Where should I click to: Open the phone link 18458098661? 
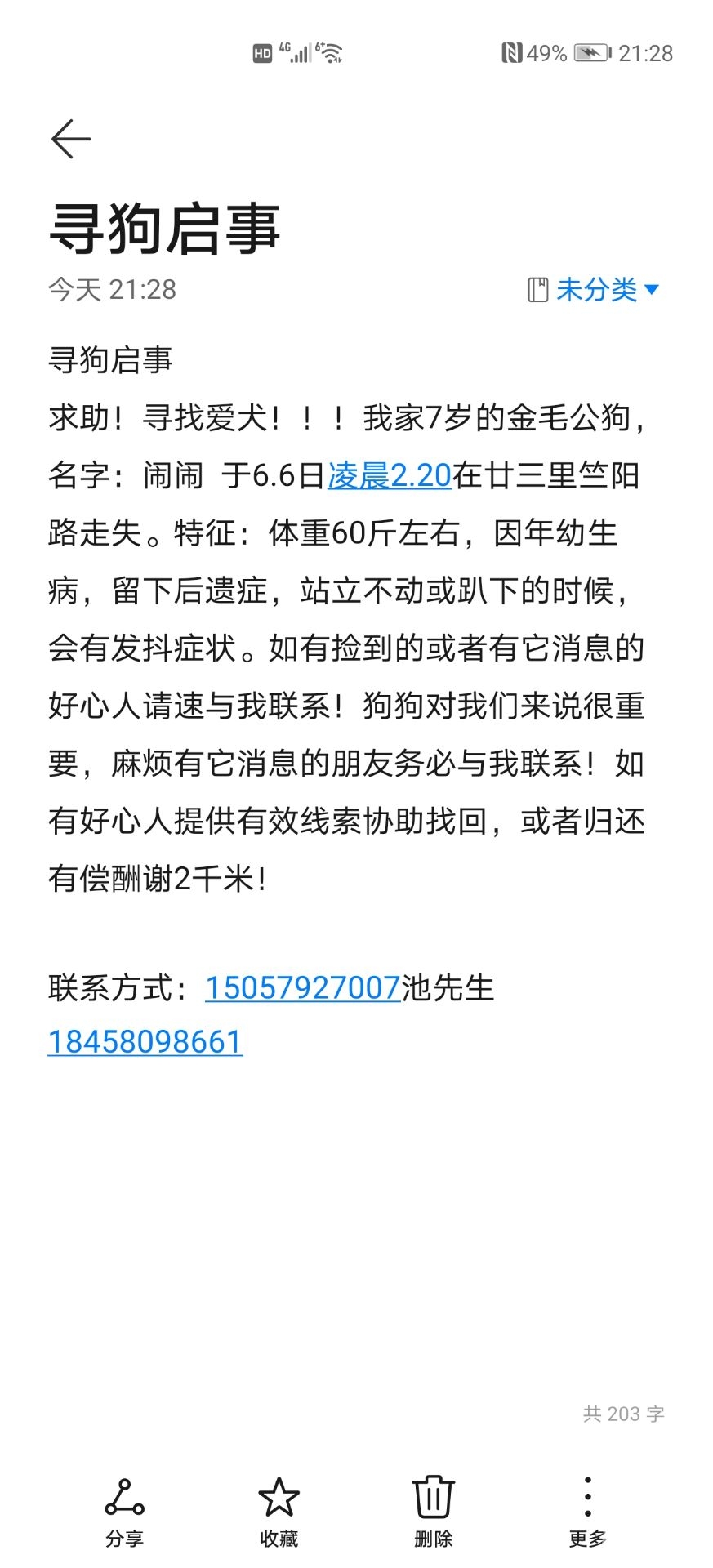[x=145, y=1042]
